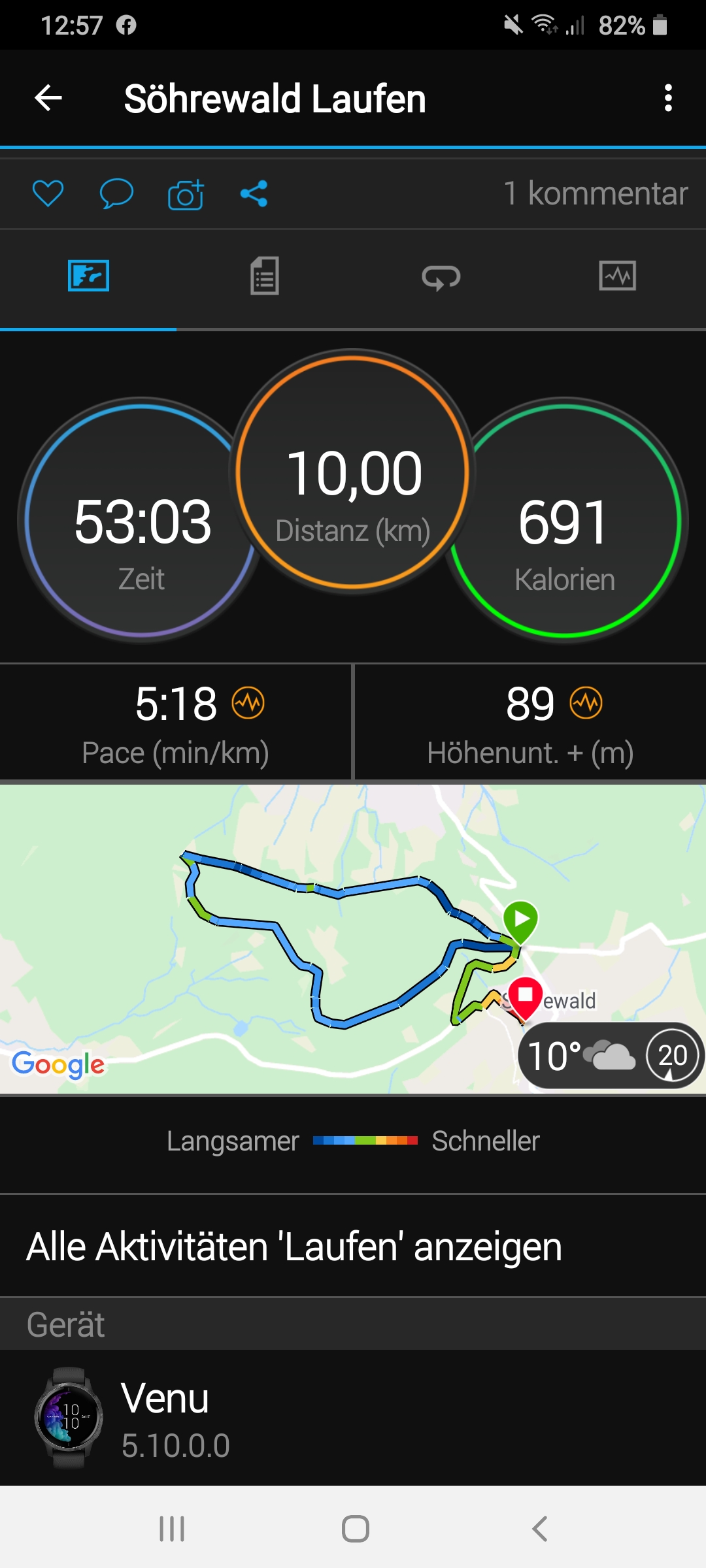706x1568 pixels.
Task: Show all activities for 'Laufen'
Action: (x=294, y=1247)
